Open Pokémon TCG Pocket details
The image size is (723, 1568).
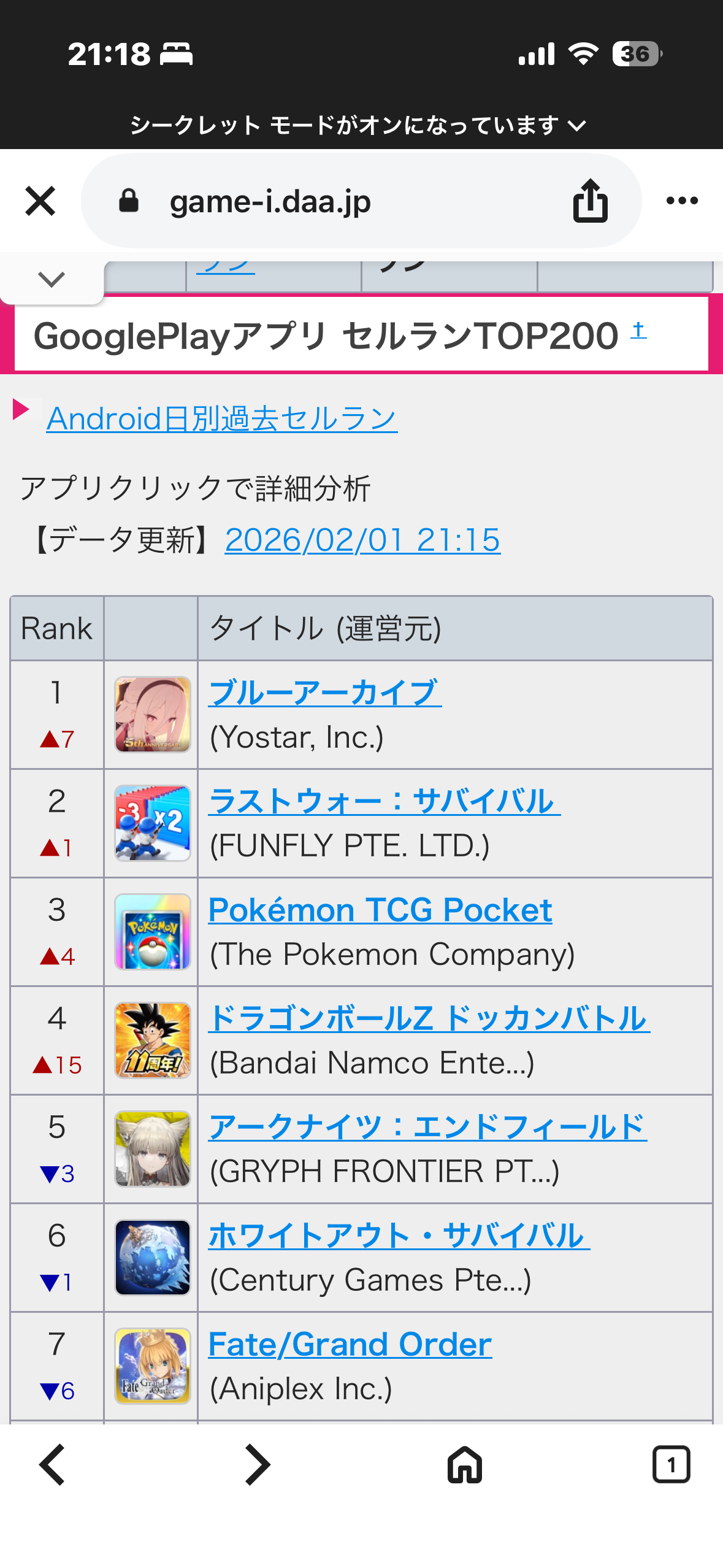click(380, 910)
